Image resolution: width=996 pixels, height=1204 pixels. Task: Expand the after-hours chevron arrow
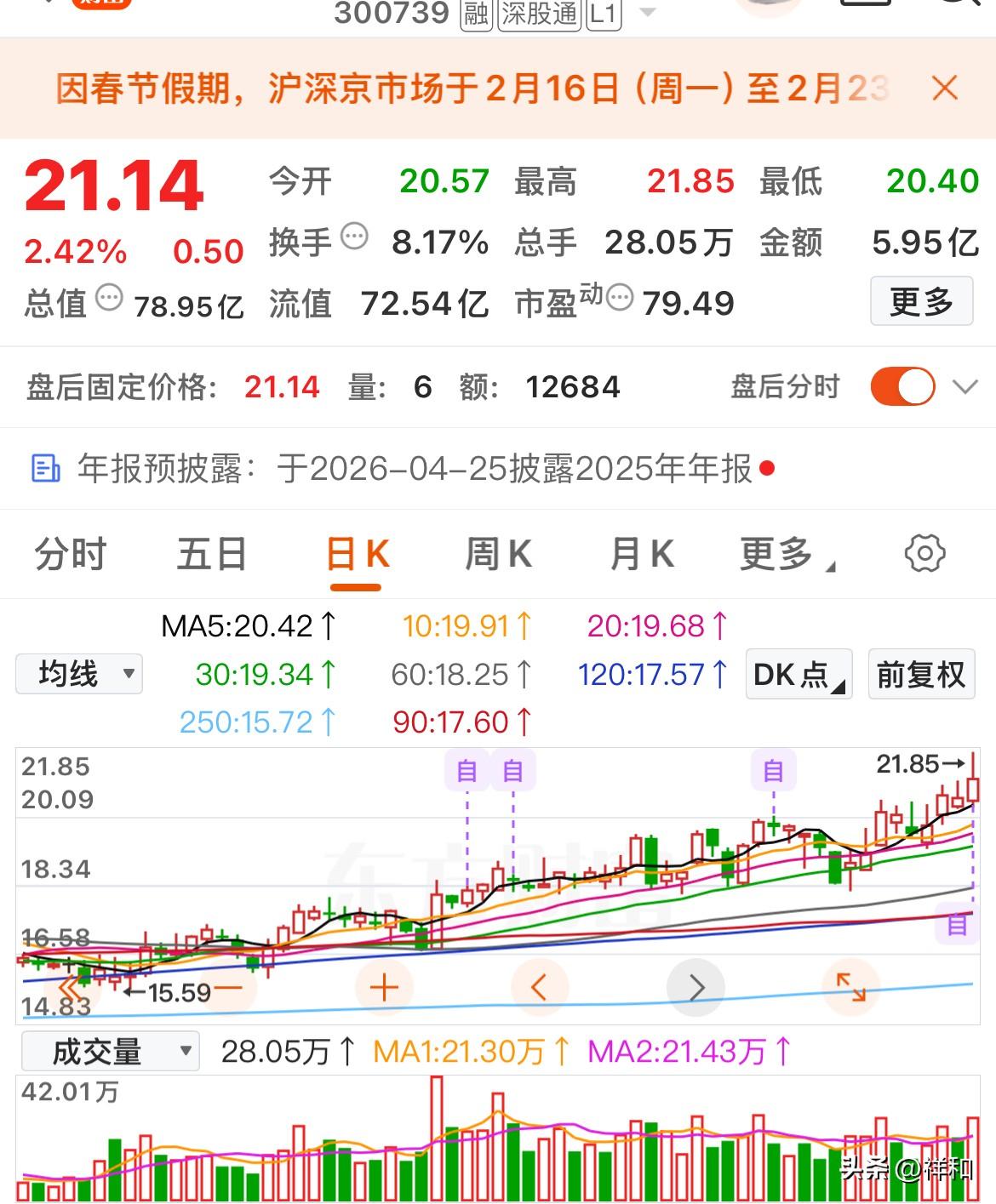point(965,387)
